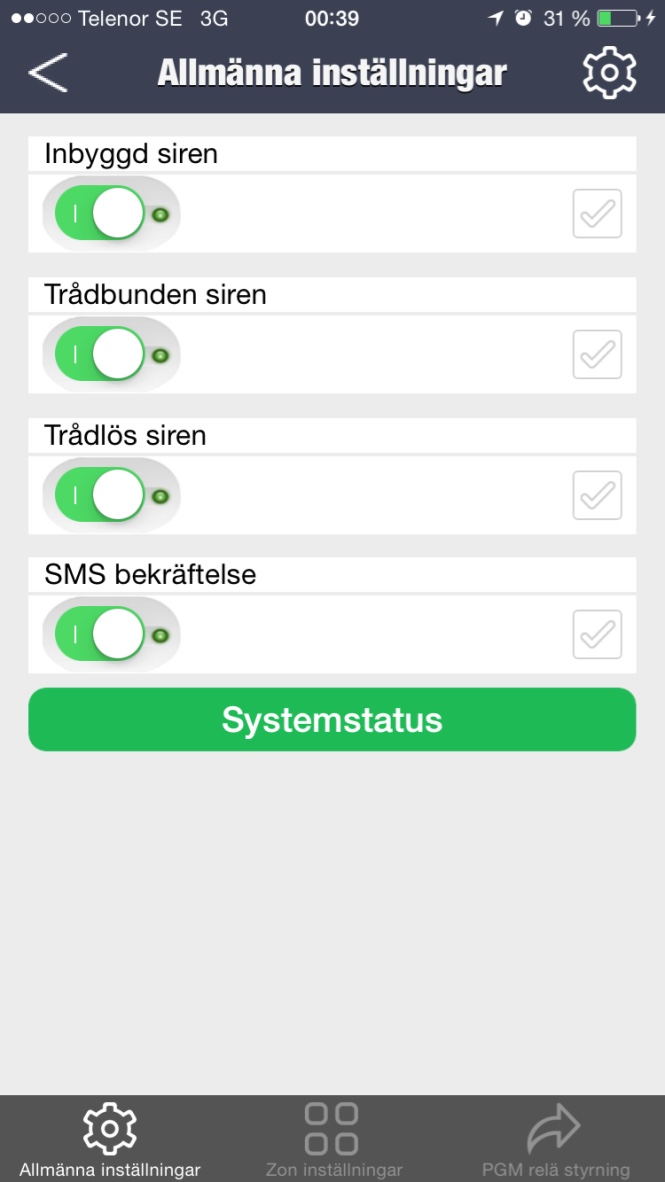Tick the Trådbunden siren checkbox

[x=597, y=354]
